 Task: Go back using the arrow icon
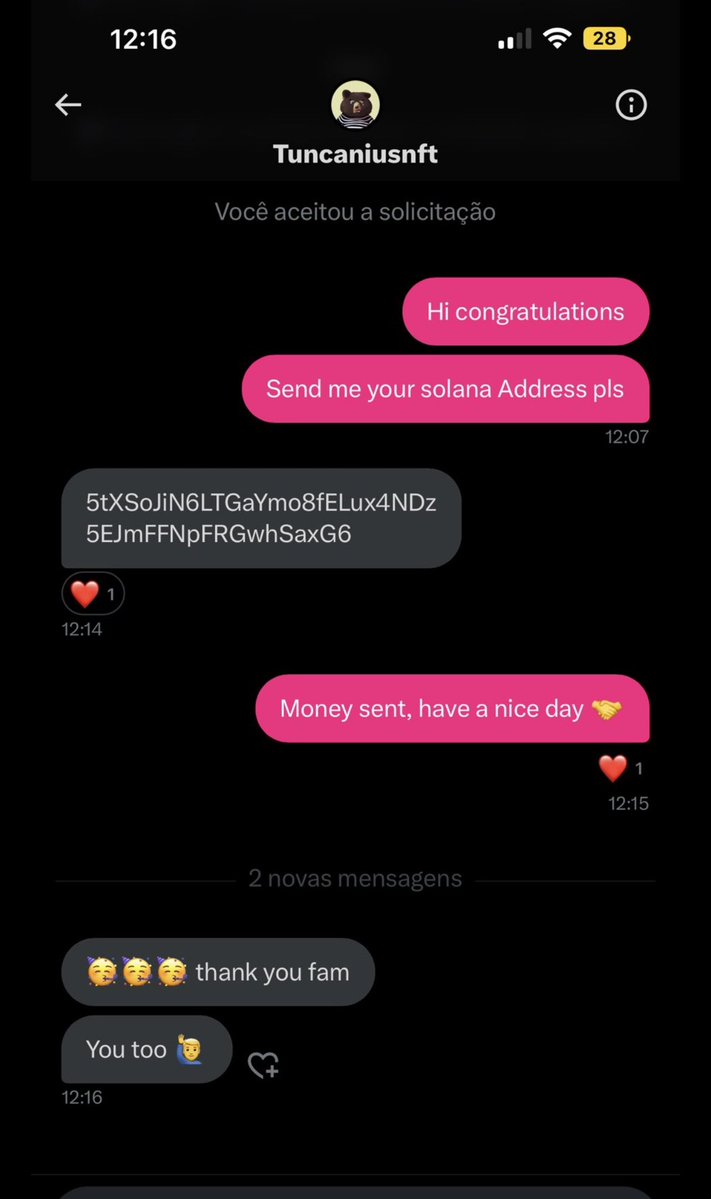[68, 105]
